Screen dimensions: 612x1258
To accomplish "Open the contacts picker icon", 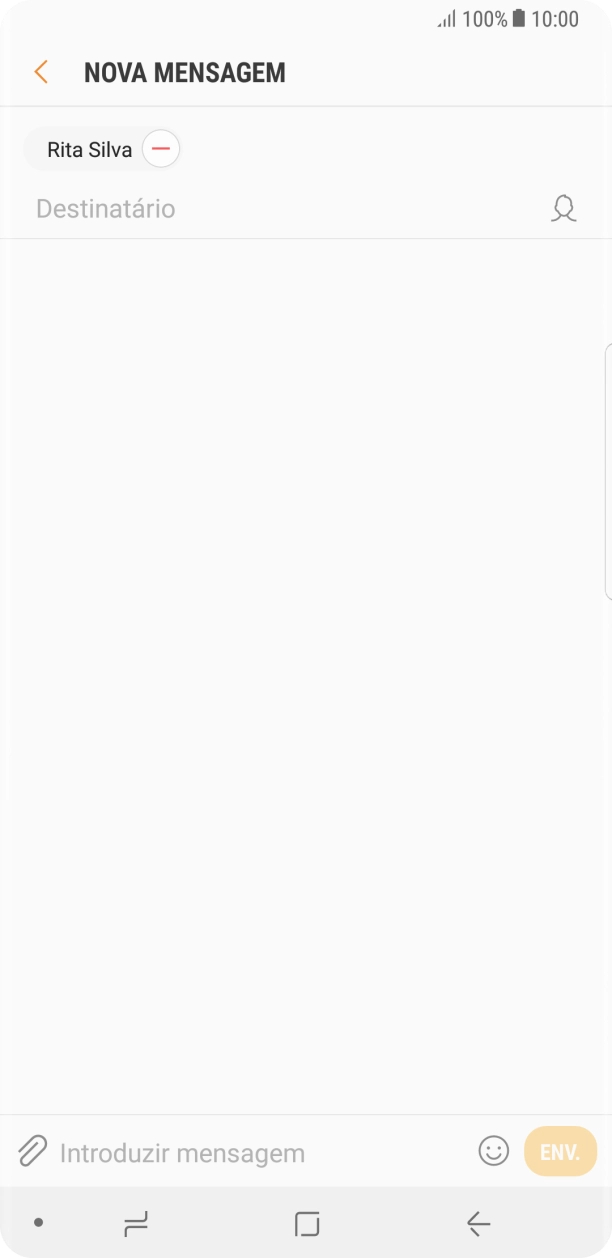I will pyautogui.click(x=564, y=208).
